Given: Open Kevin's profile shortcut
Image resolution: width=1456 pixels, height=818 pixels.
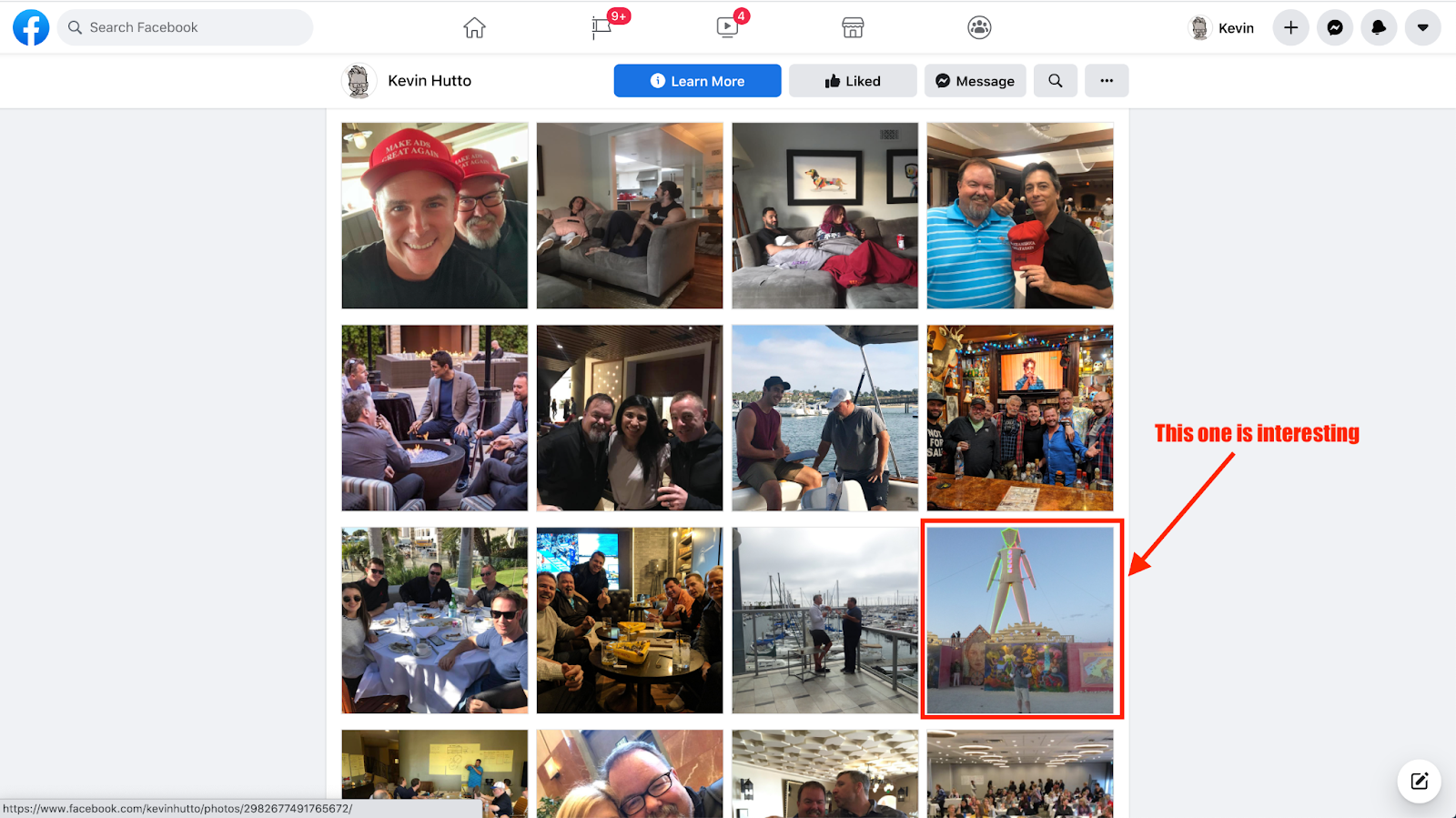Looking at the screenshot, I should (1222, 28).
